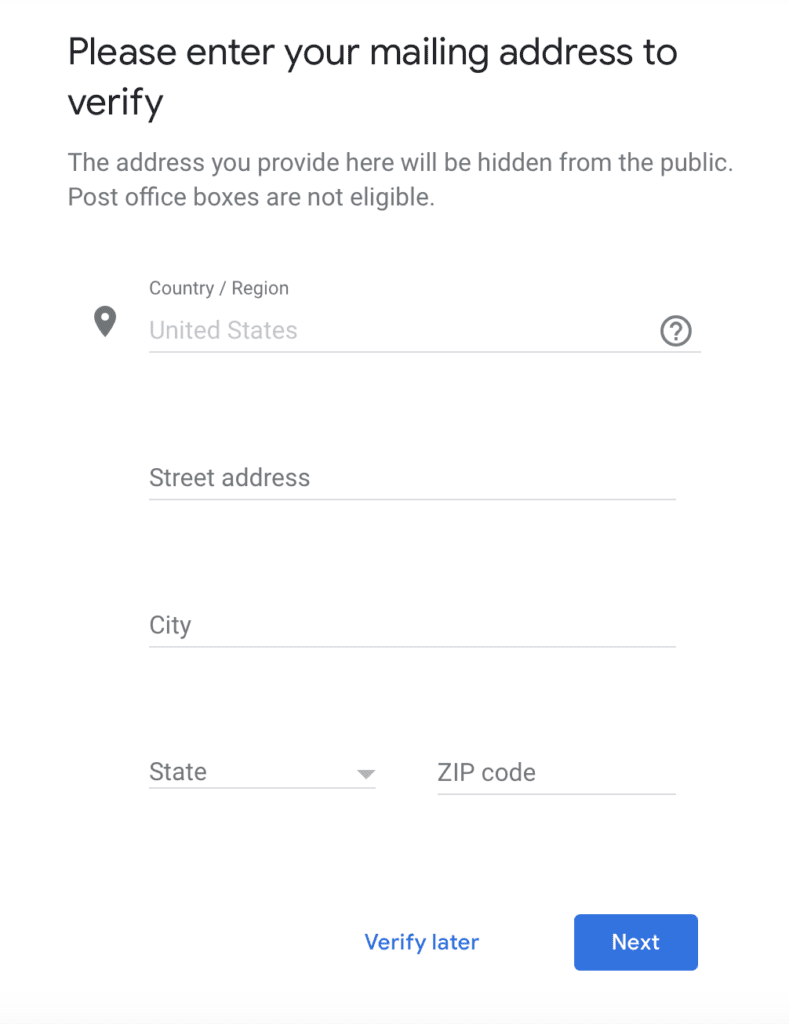This screenshot has width=789, height=1024.
Task: Click the ZIP code placeholder text
Action: tap(486, 773)
